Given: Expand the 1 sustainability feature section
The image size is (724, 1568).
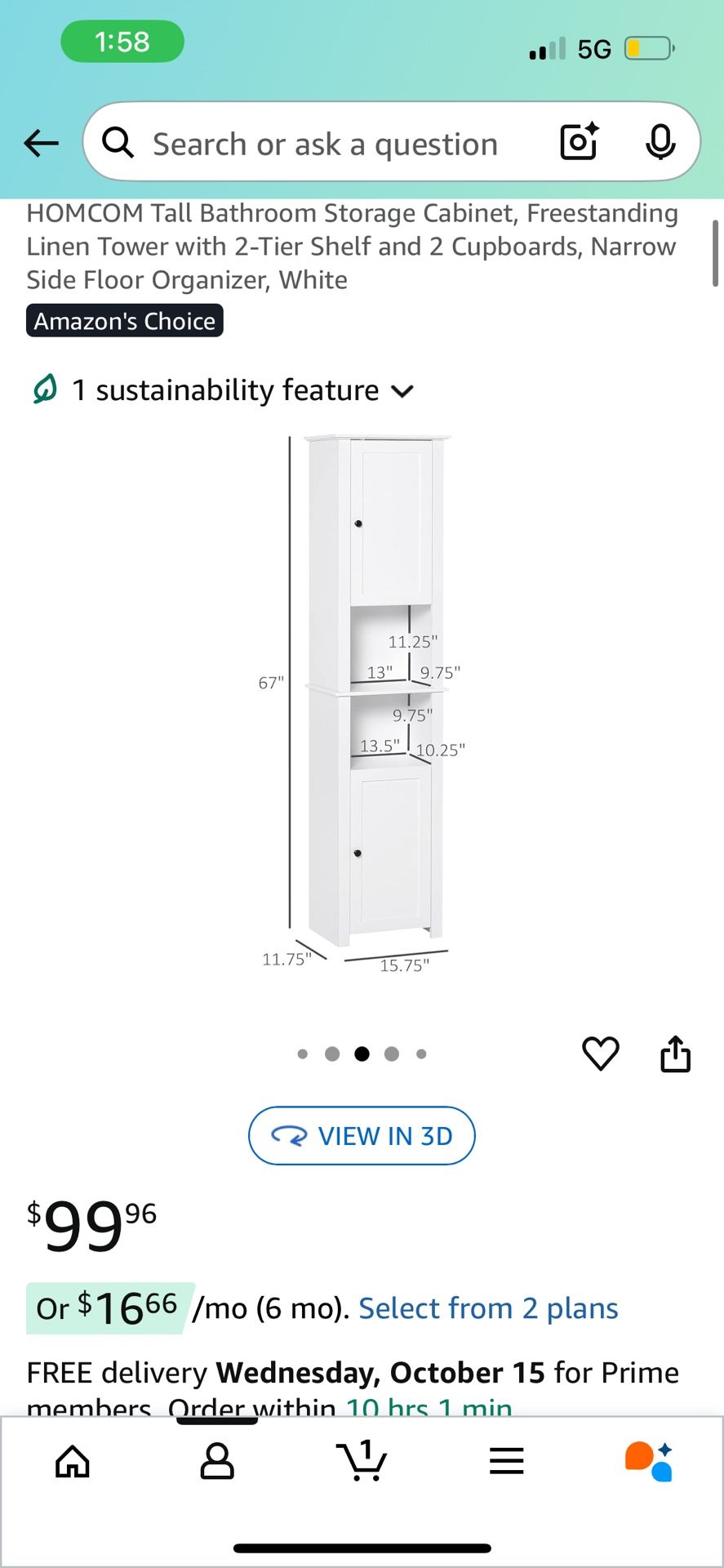Looking at the screenshot, I should point(402,390).
